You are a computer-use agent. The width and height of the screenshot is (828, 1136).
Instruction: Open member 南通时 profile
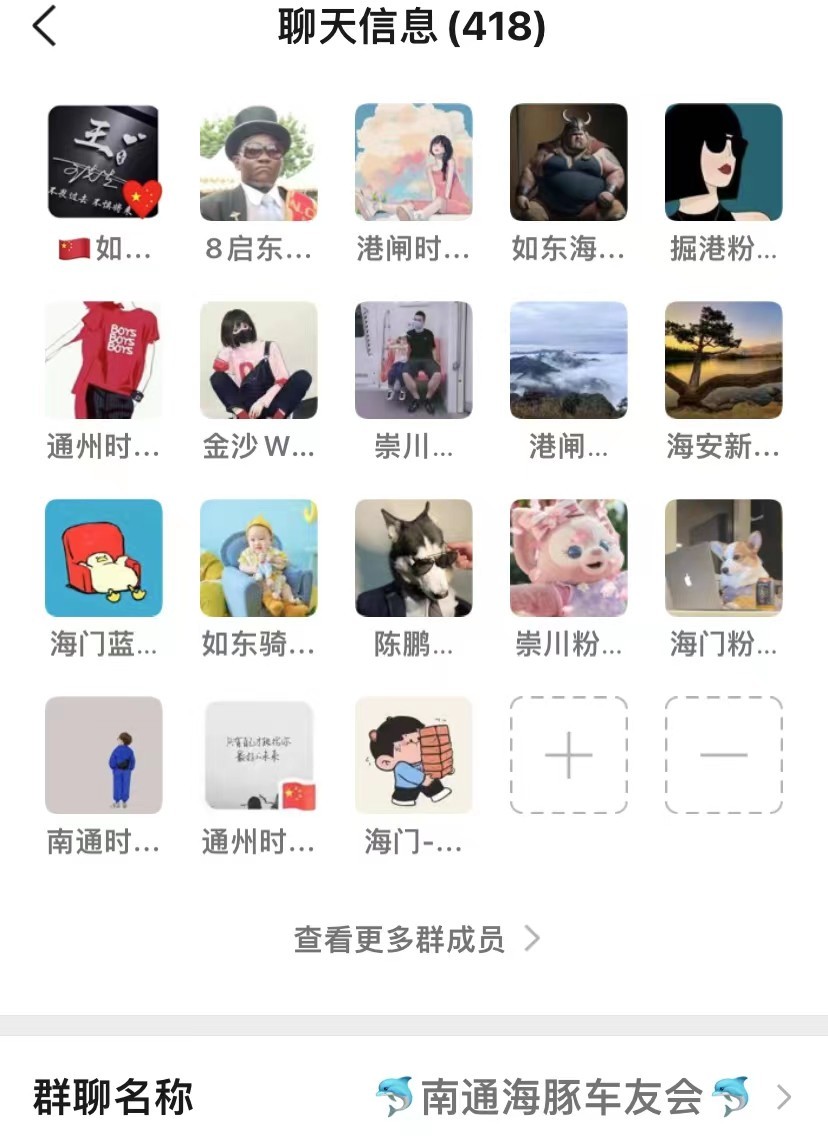coord(103,755)
